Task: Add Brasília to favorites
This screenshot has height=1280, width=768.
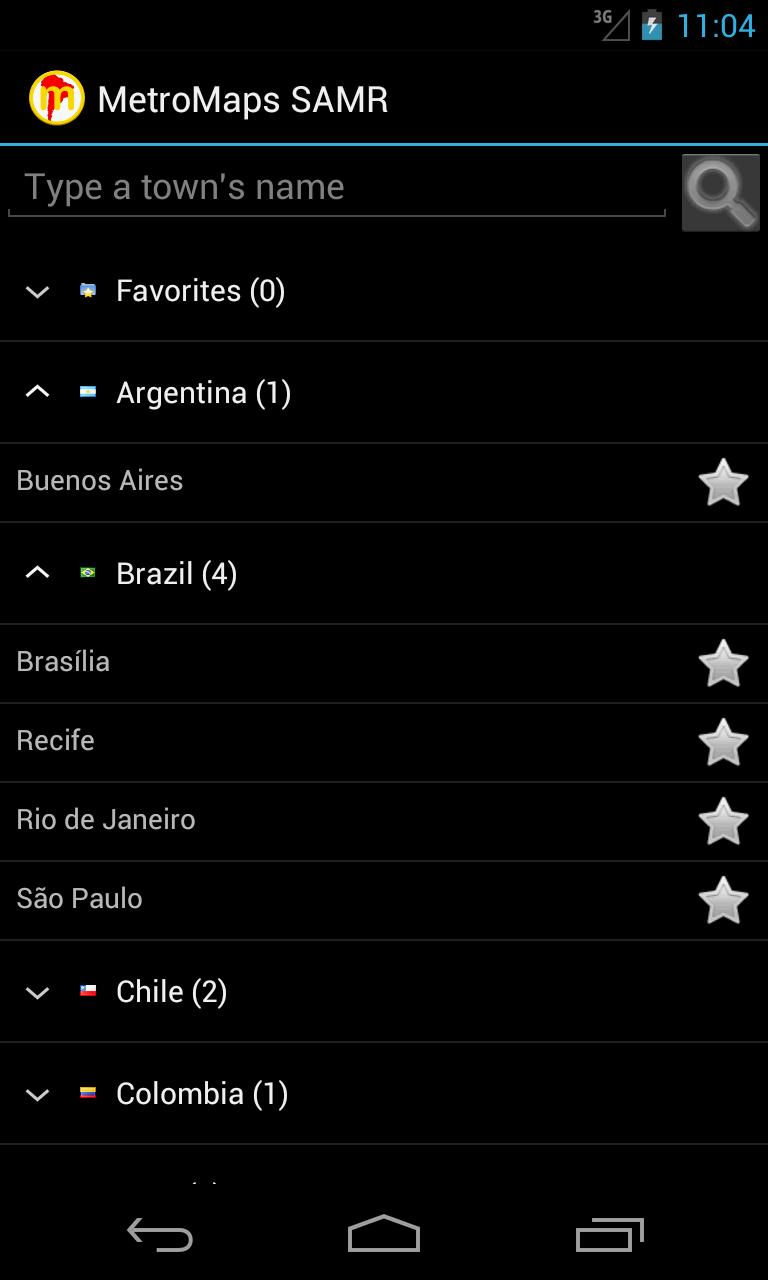Action: [722, 664]
